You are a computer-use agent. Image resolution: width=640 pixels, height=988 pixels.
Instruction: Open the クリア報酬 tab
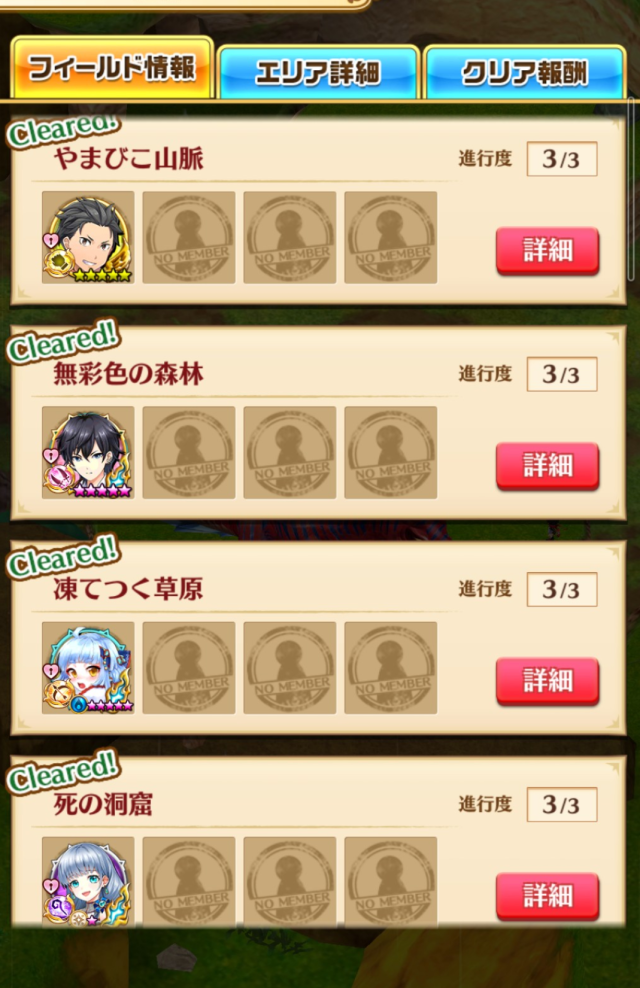pyautogui.click(x=524, y=71)
